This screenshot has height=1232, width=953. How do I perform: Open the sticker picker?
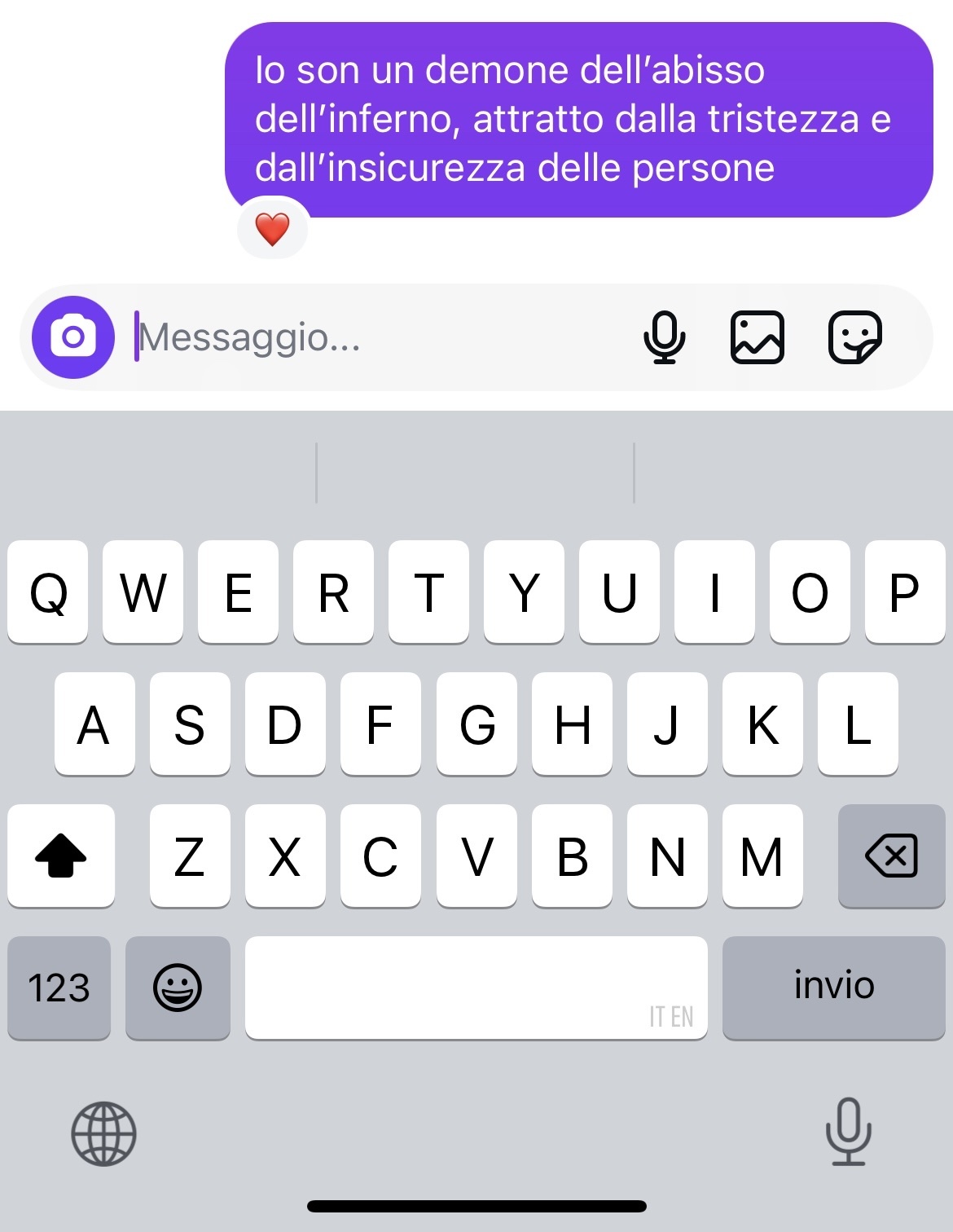(854, 337)
